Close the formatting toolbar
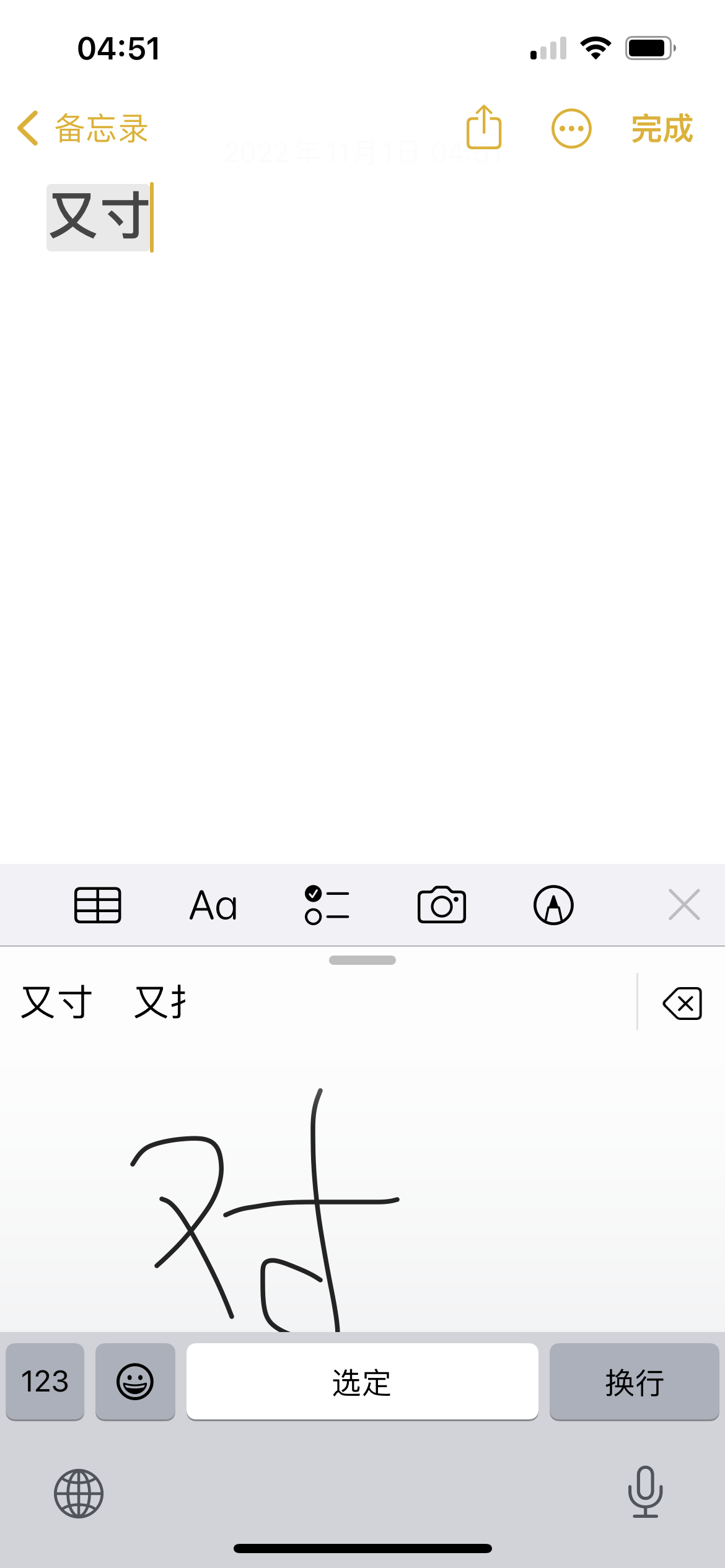Viewport: 725px width, 1568px height. [684, 905]
